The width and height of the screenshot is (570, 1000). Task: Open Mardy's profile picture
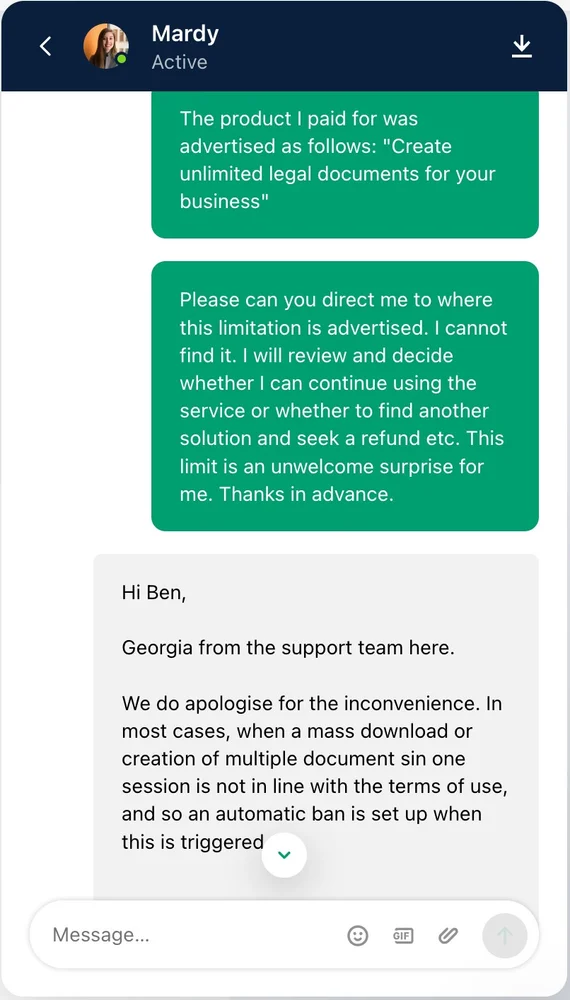pyautogui.click(x=106, y=46)
